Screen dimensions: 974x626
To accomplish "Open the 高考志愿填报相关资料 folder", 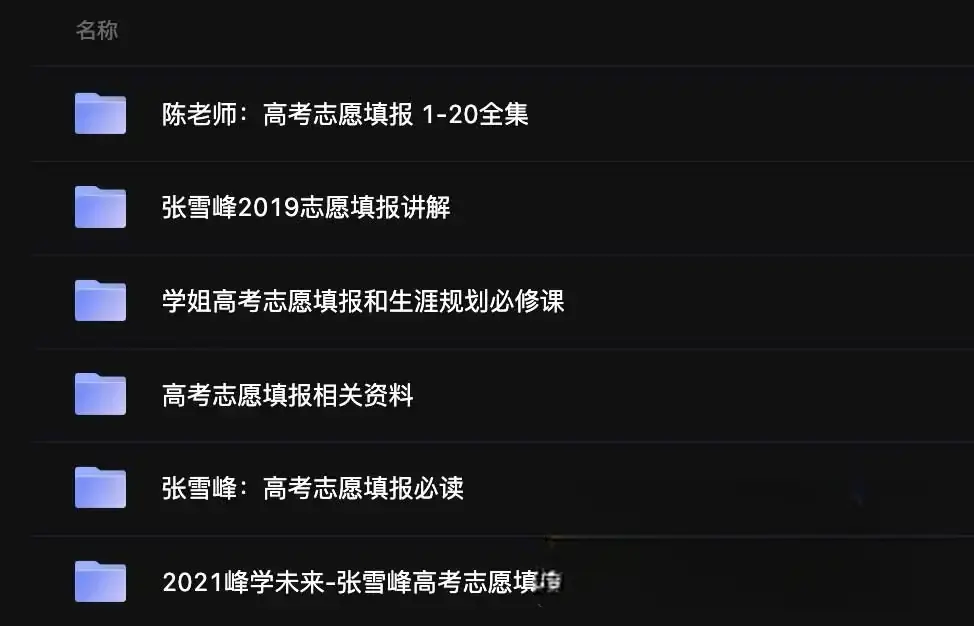I will tap(288, 395).
